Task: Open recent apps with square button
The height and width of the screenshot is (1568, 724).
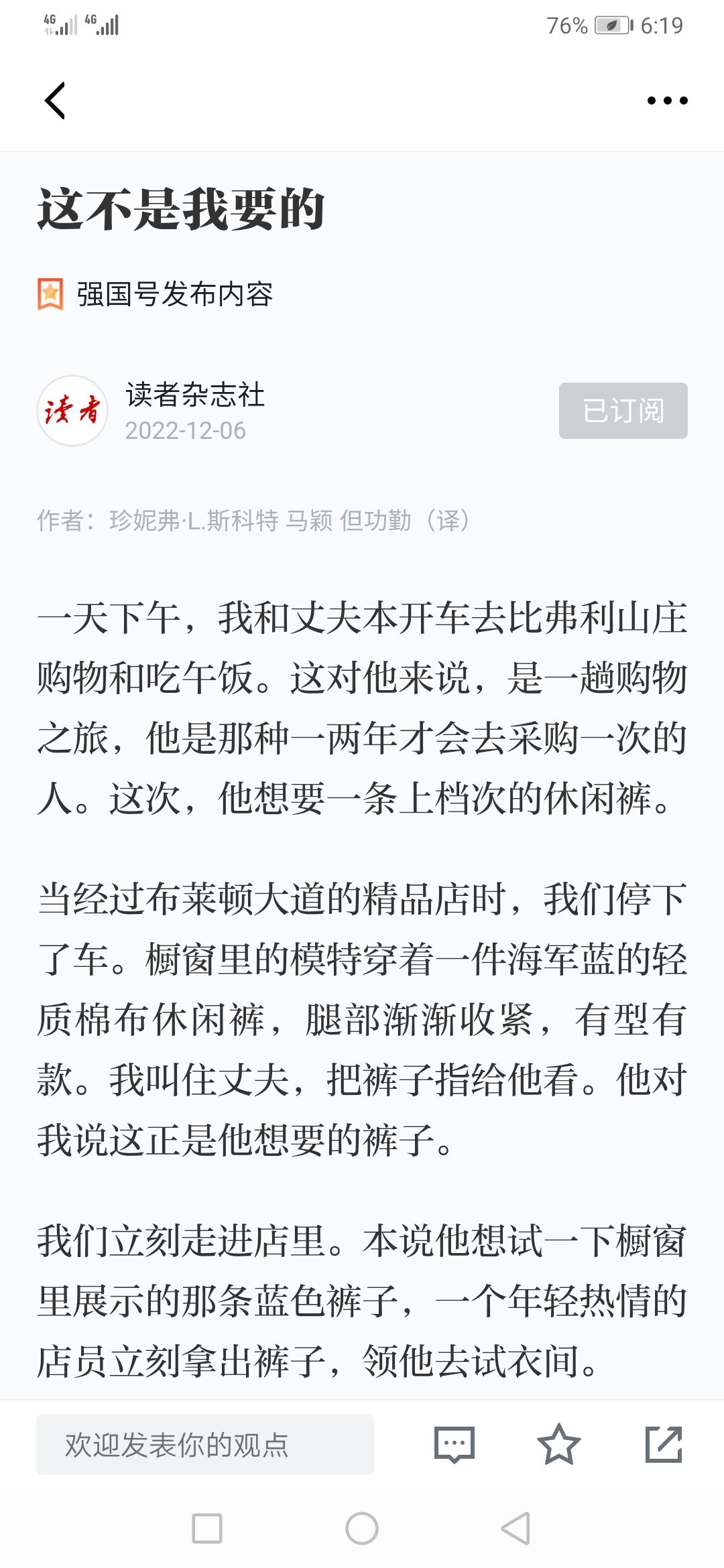Action: [207, 1528]
